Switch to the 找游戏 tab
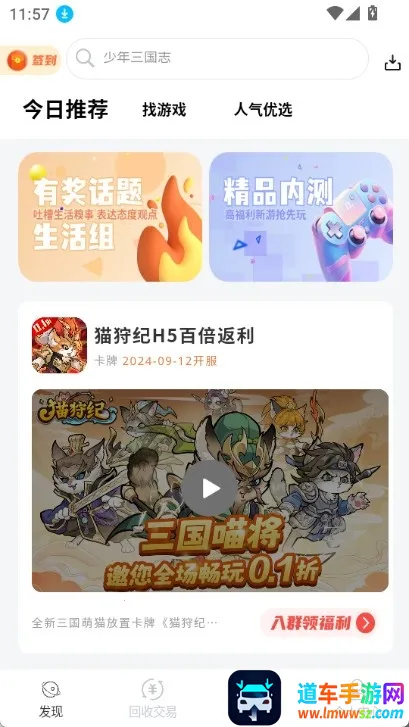This screenshot has height=727, width=409. coord(164,110)
